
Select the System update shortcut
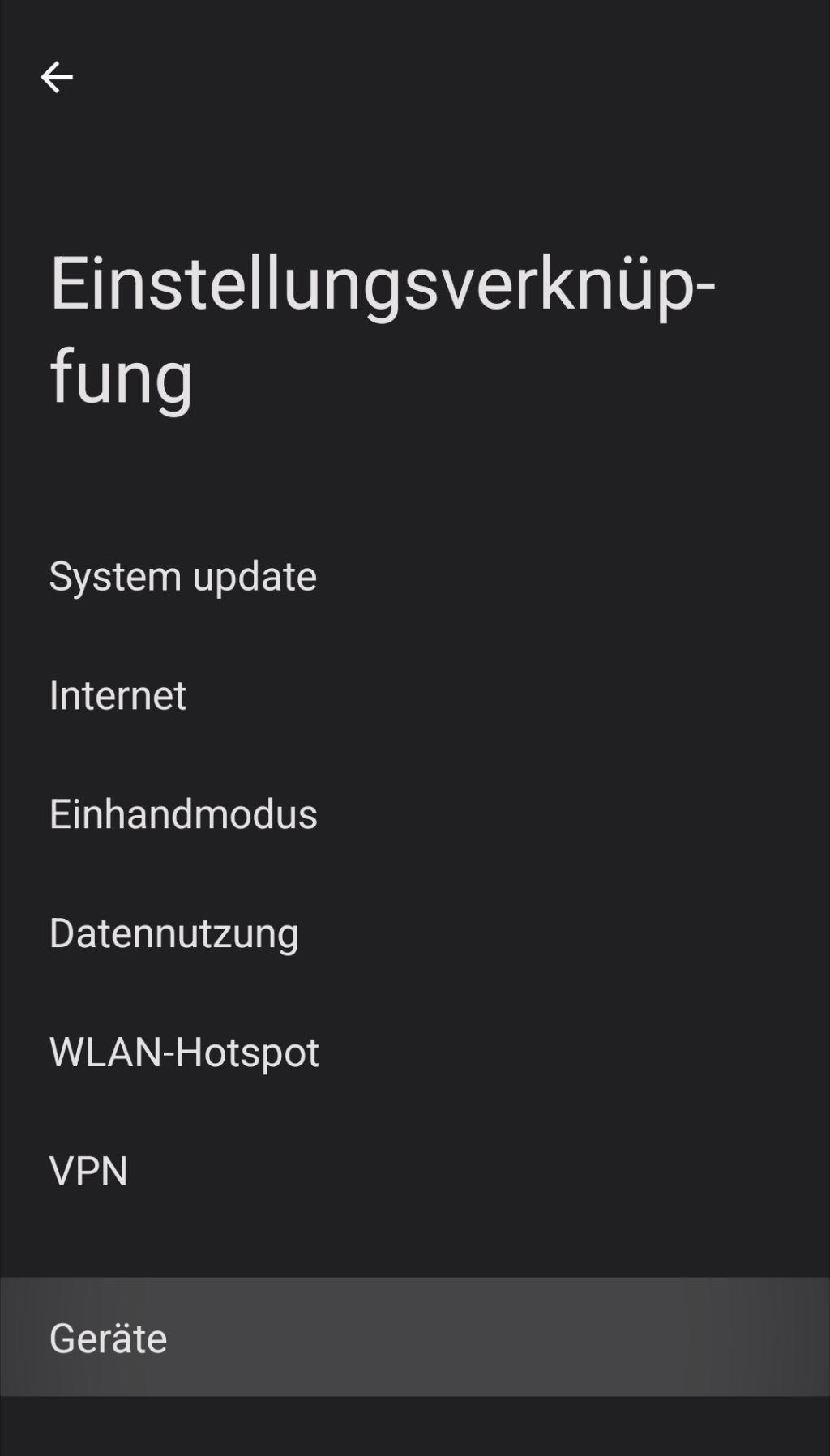point(415,576)
